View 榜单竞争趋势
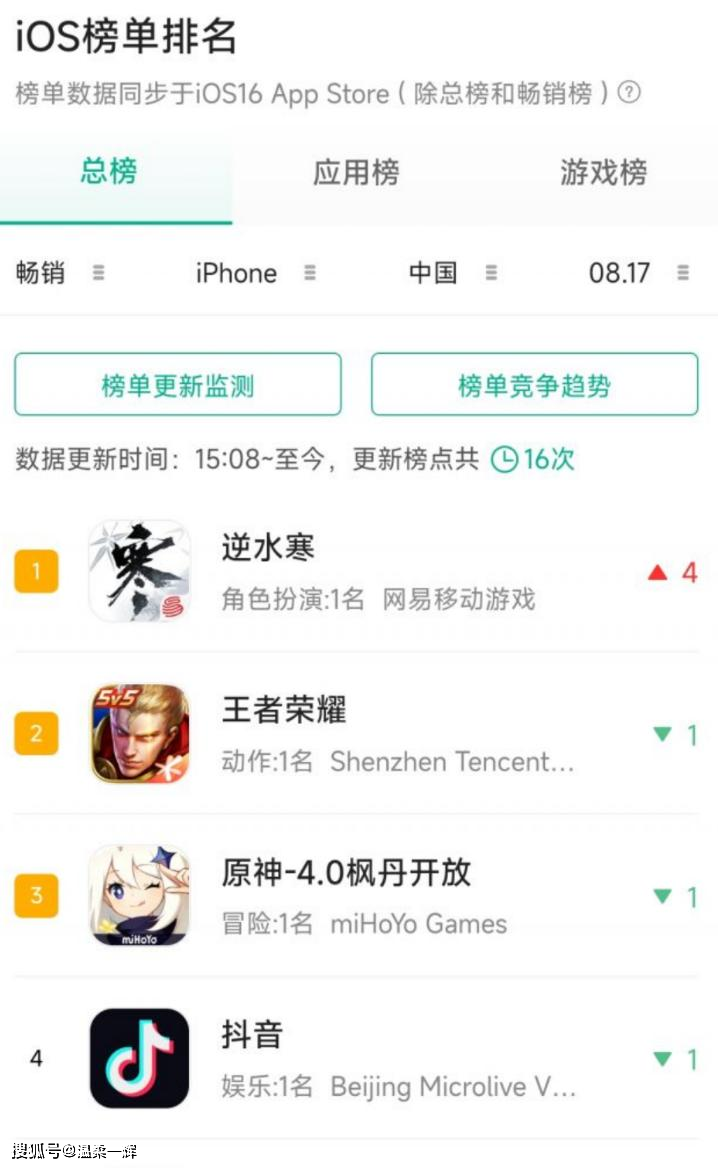Image resolution: width=718 pixels, height=1168 pixels. click(534, 385)
